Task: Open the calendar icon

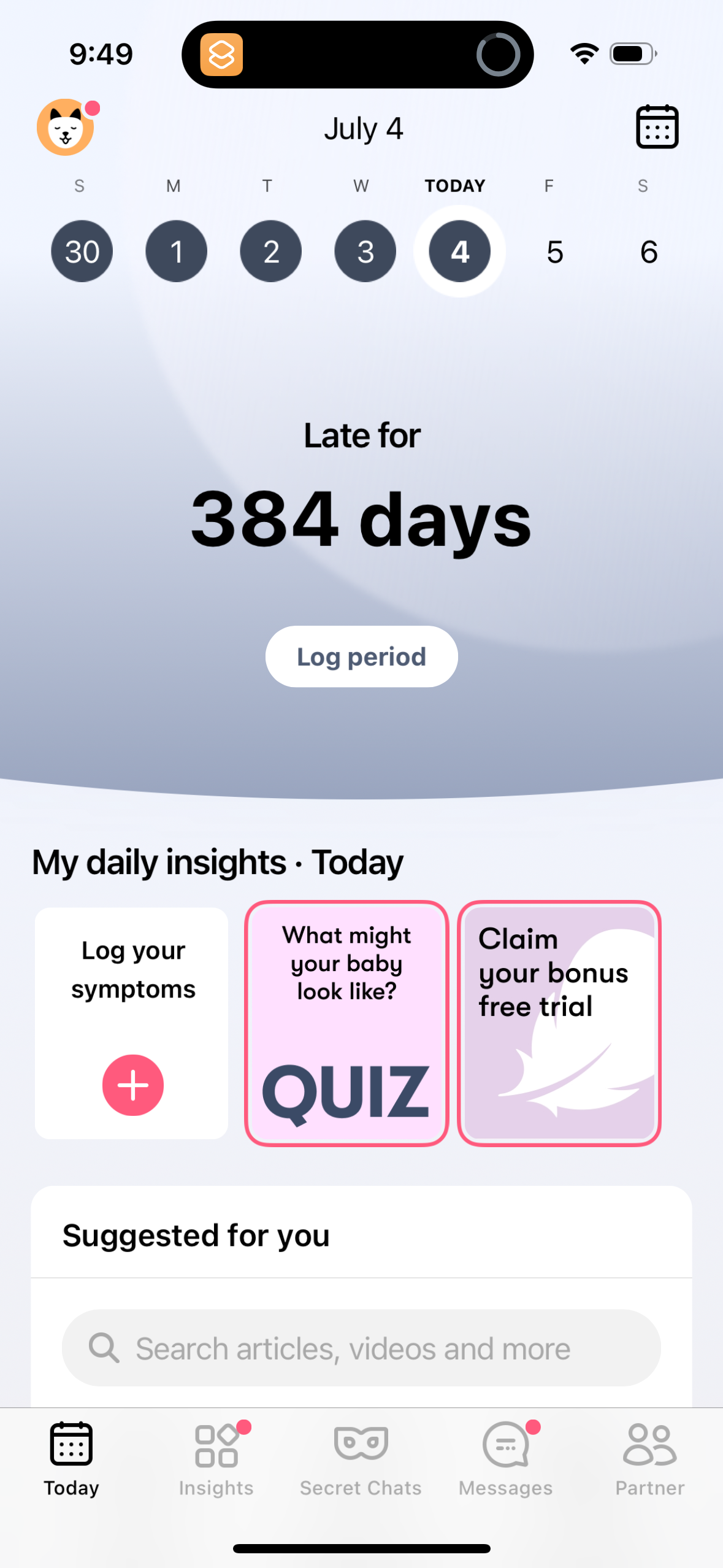Action: click(657, 127)
